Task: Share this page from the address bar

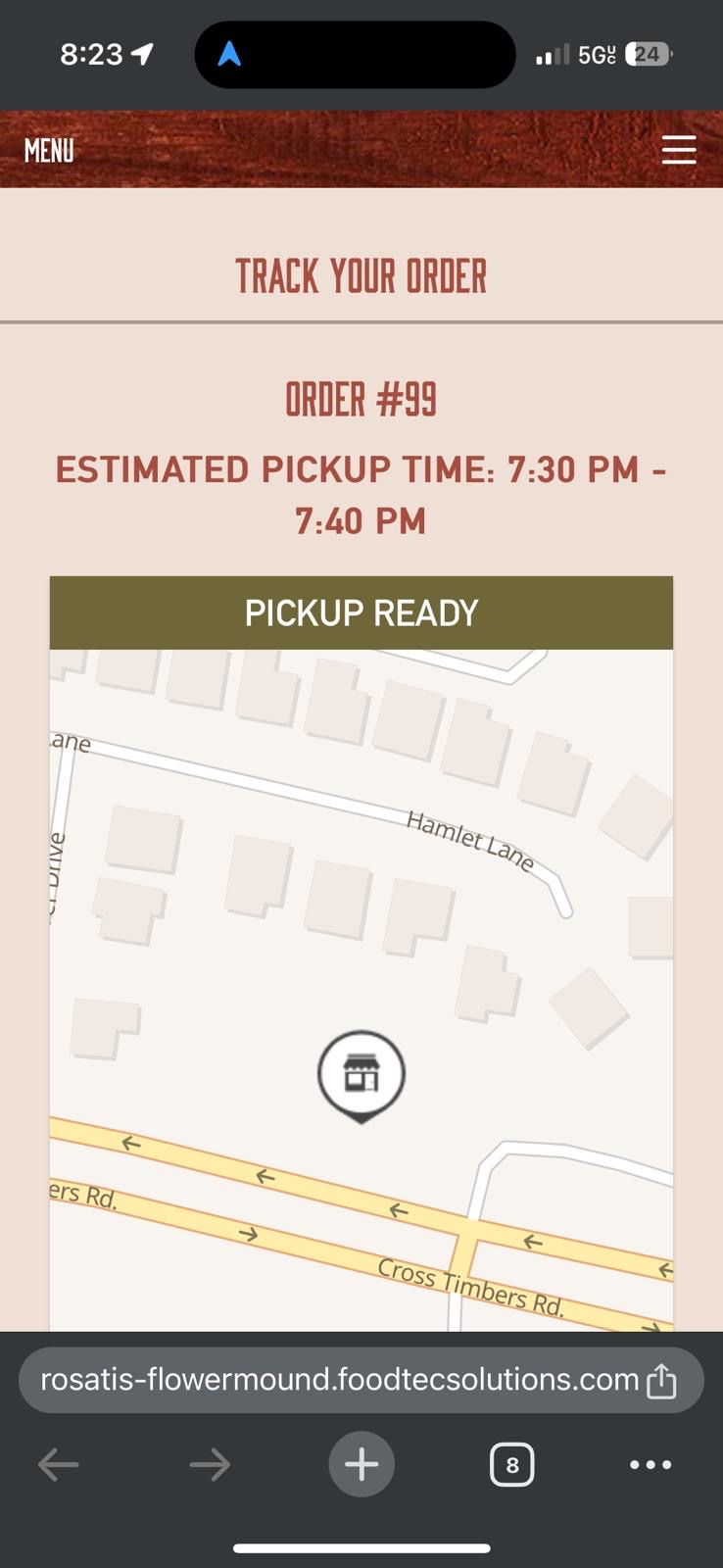Action: tap(662, 1381)
